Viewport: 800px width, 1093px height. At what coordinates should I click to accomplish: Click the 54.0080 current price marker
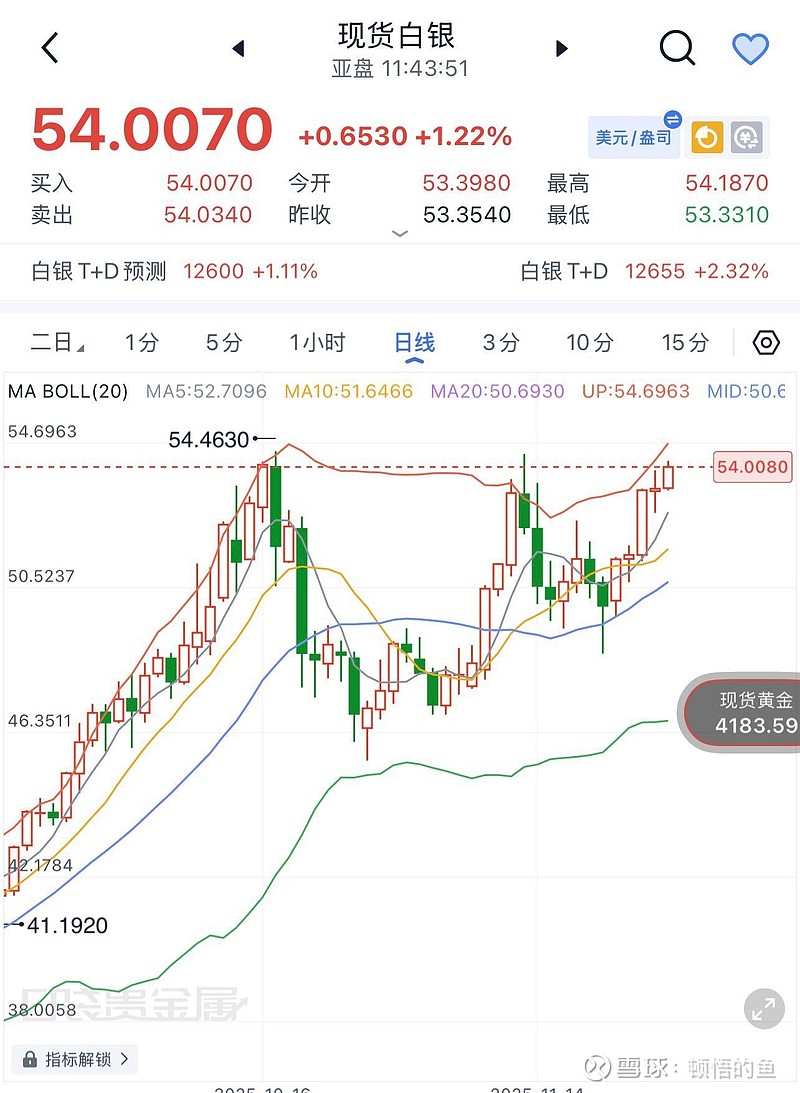pos(750,467)
